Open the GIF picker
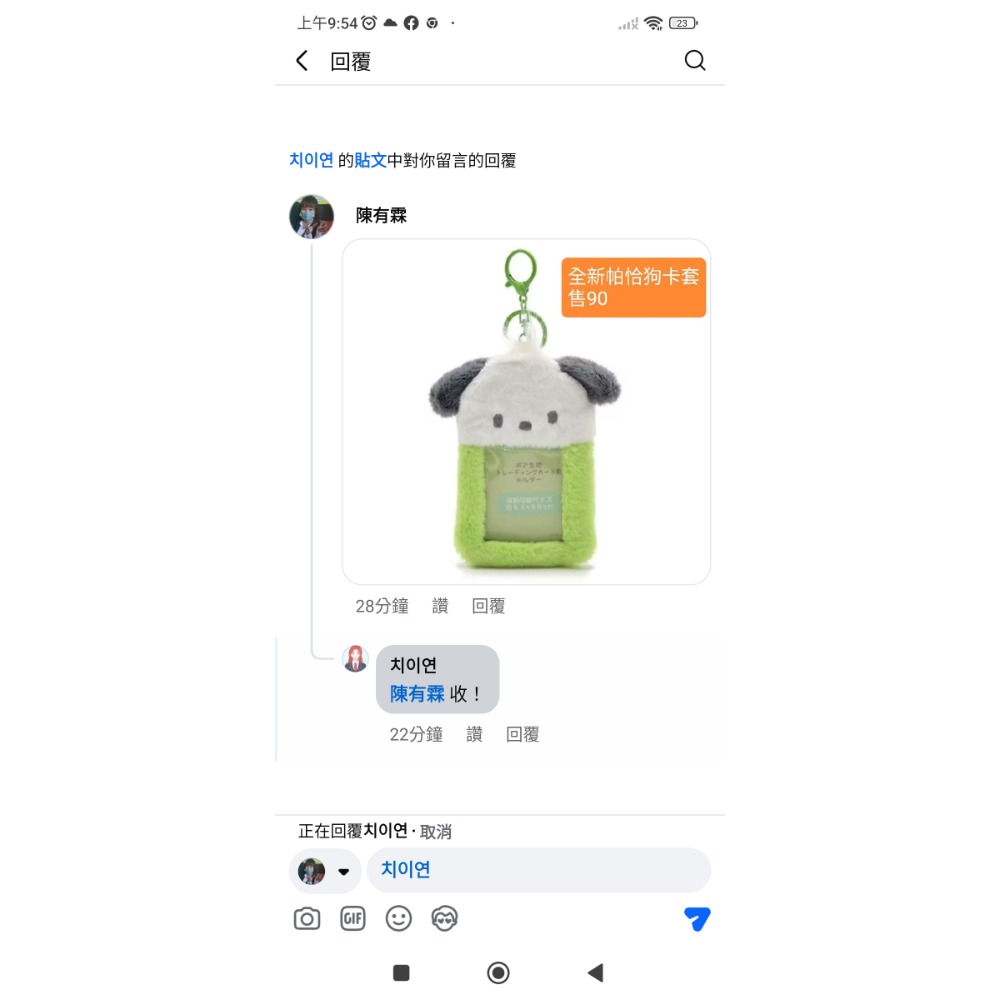 pyautogui.click(x=353, y=918)
